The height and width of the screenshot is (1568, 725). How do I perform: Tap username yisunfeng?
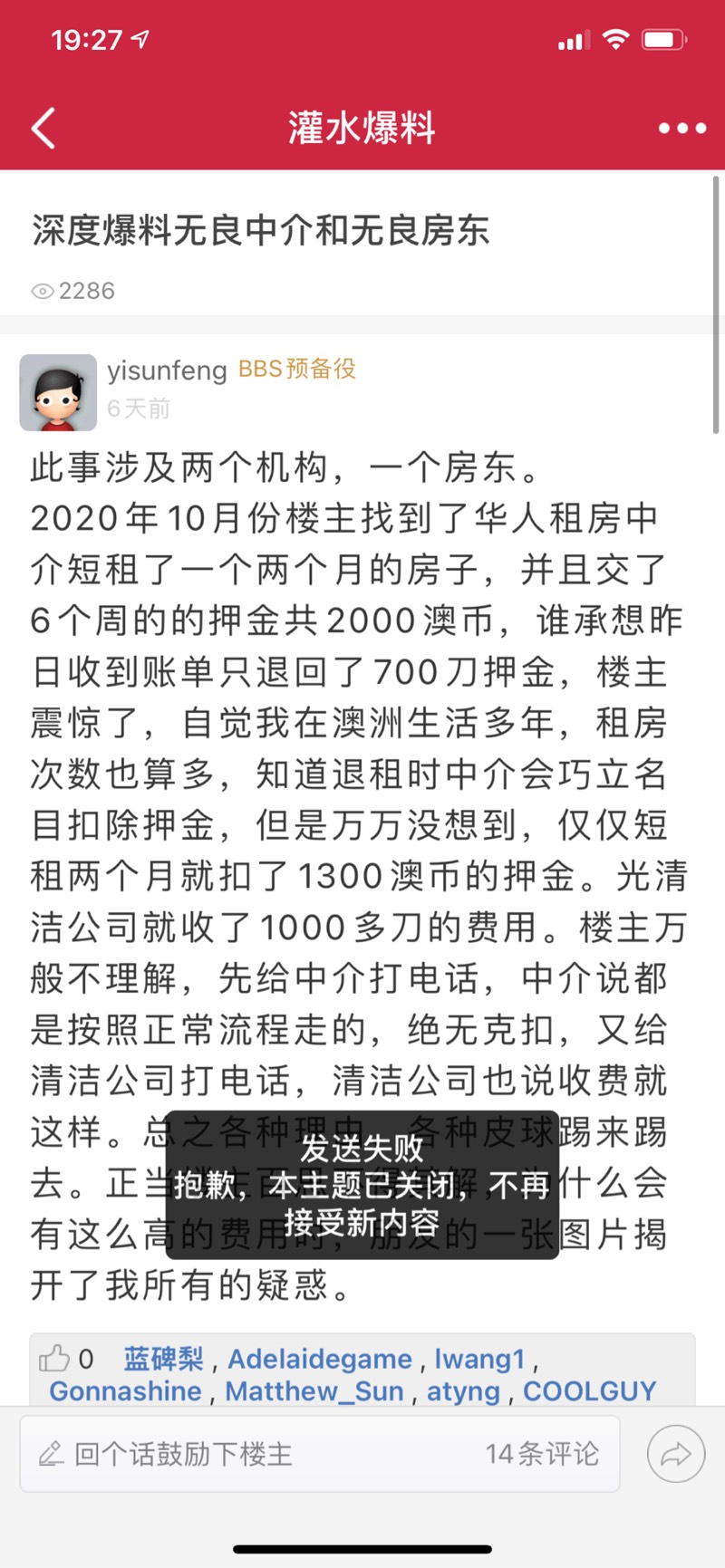tap(167, 370)
